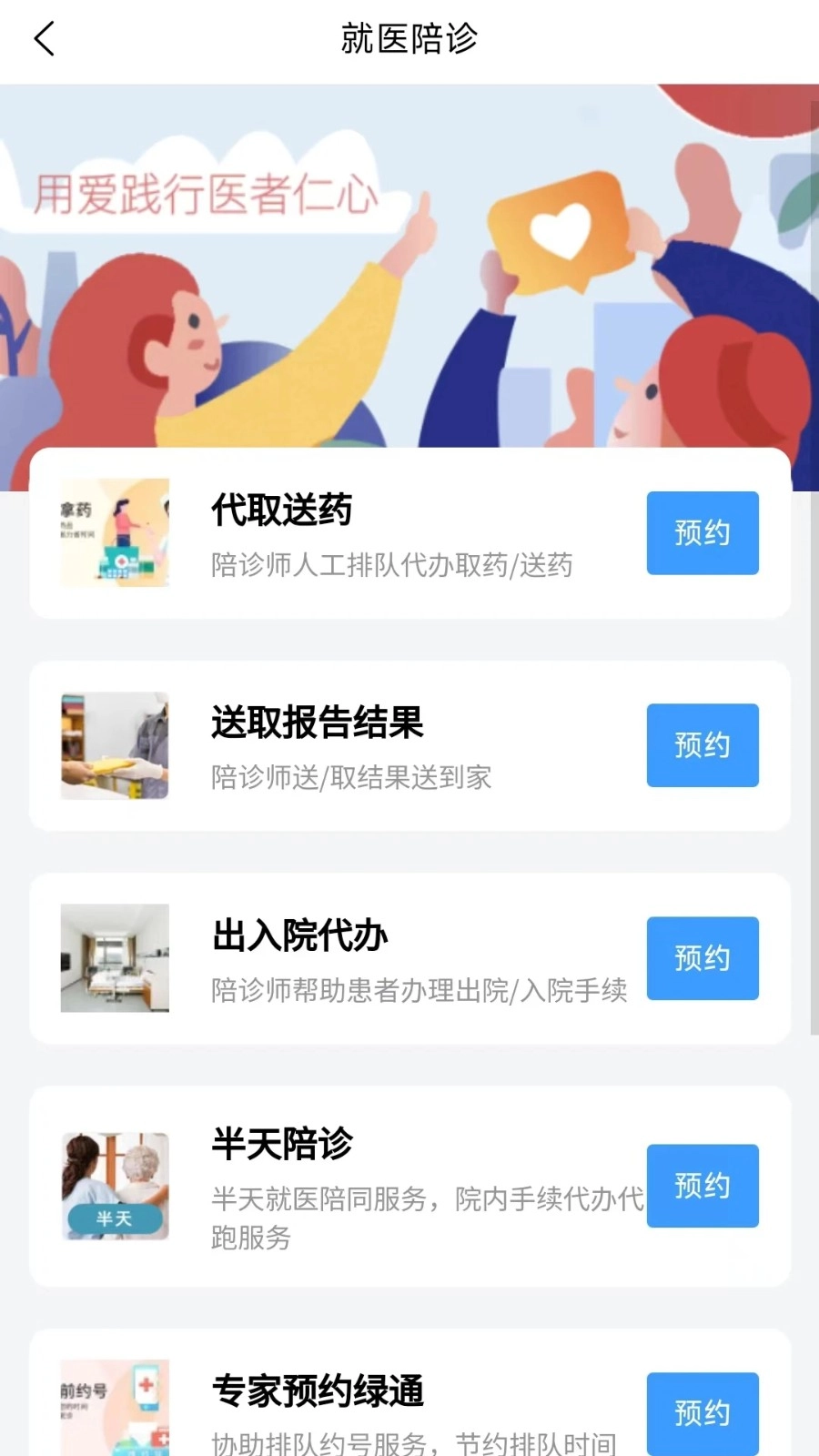Open the 代取送药 service thumbnail image

114,532
